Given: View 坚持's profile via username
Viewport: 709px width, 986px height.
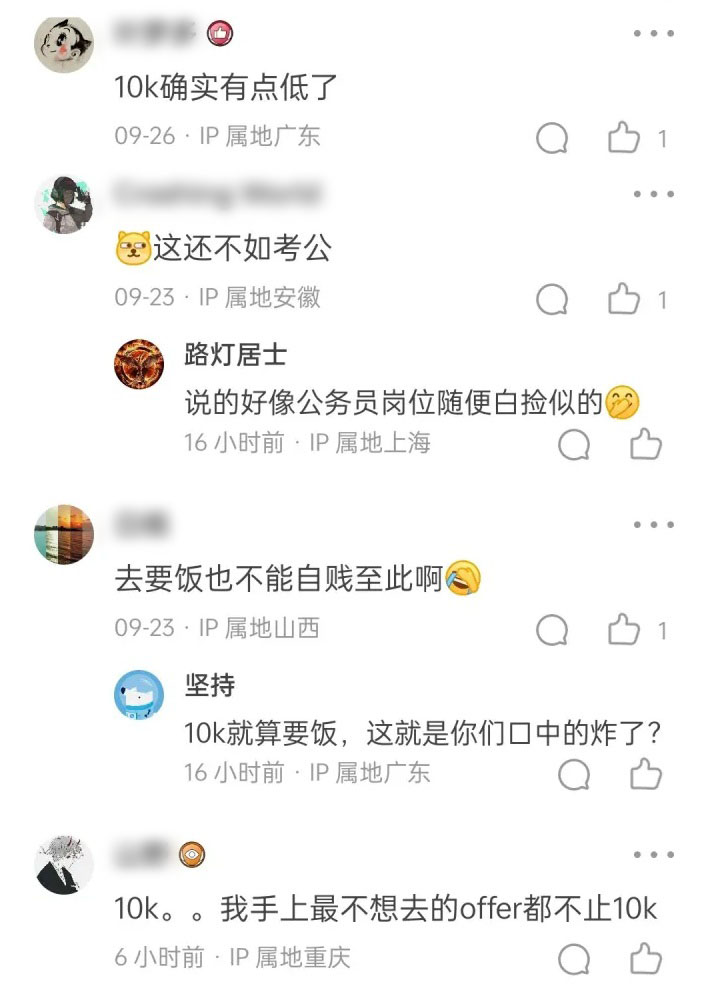Looking at the screenshot, I should point(210,685).
